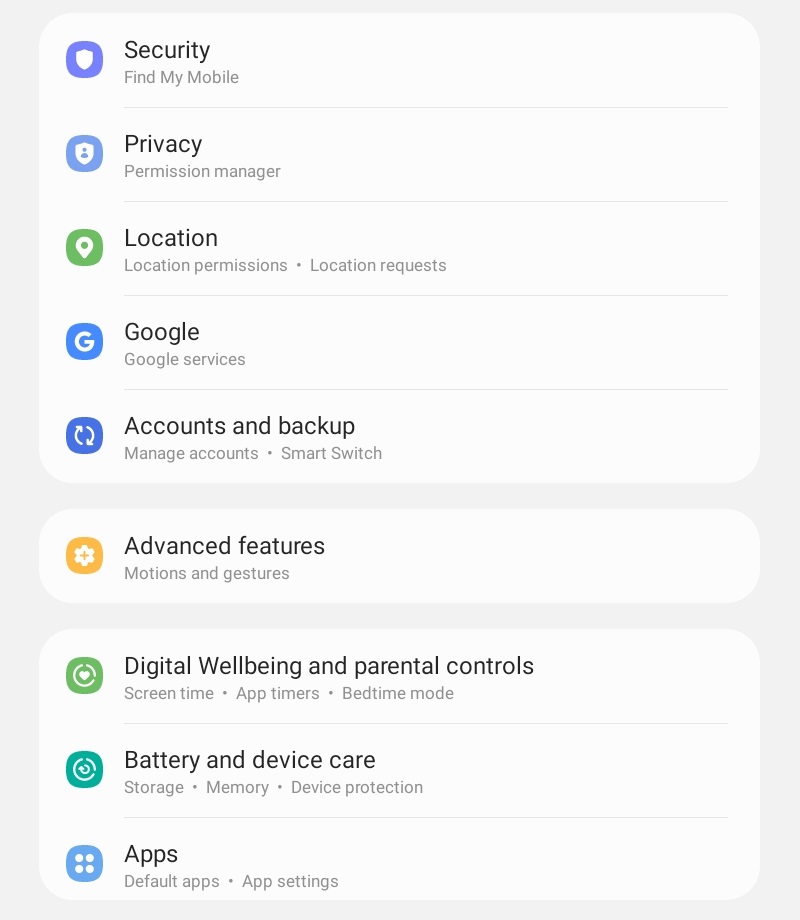
Task: Click the Privacy icon
Action: pyautogui.click(x=84, y=154)
